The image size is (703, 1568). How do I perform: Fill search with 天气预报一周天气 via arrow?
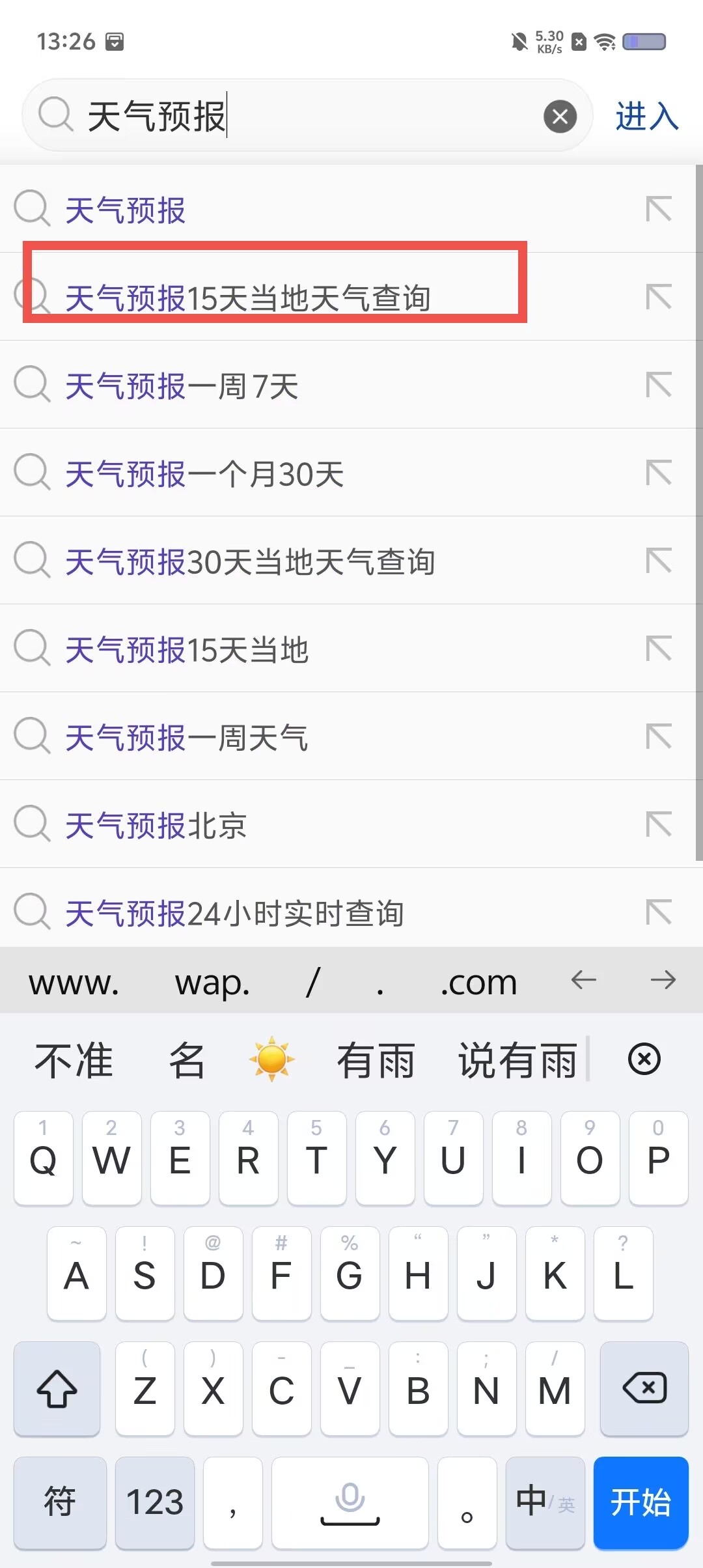tap(659, 736)
